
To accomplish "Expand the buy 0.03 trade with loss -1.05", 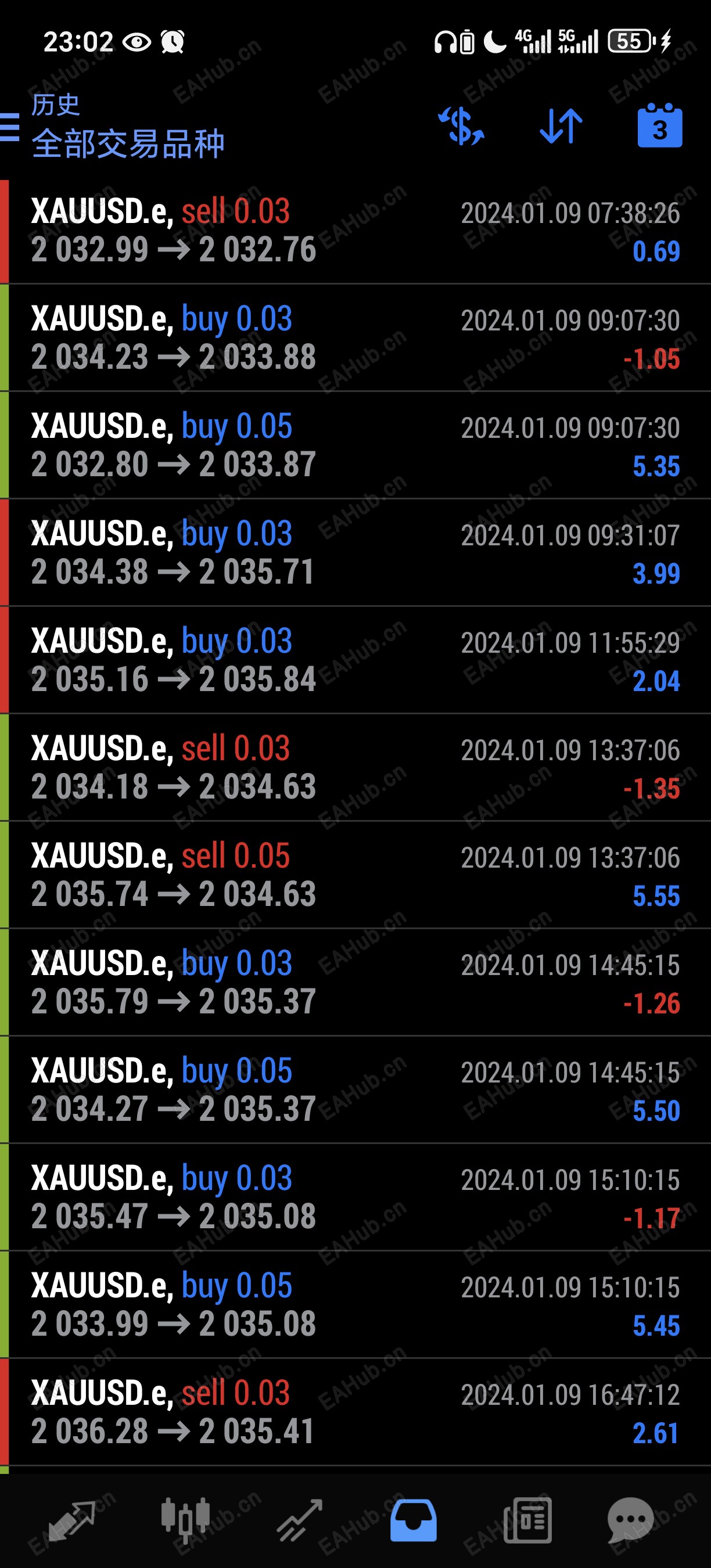I will click(355, 338).
